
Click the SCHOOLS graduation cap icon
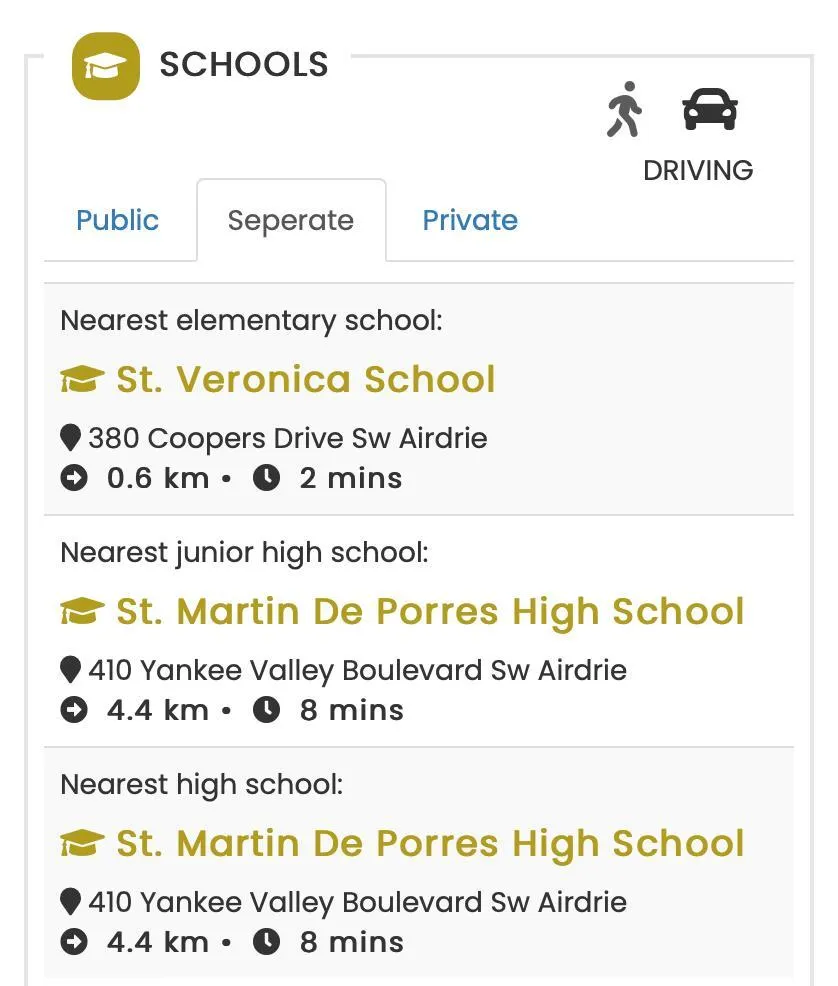(104, 65)
